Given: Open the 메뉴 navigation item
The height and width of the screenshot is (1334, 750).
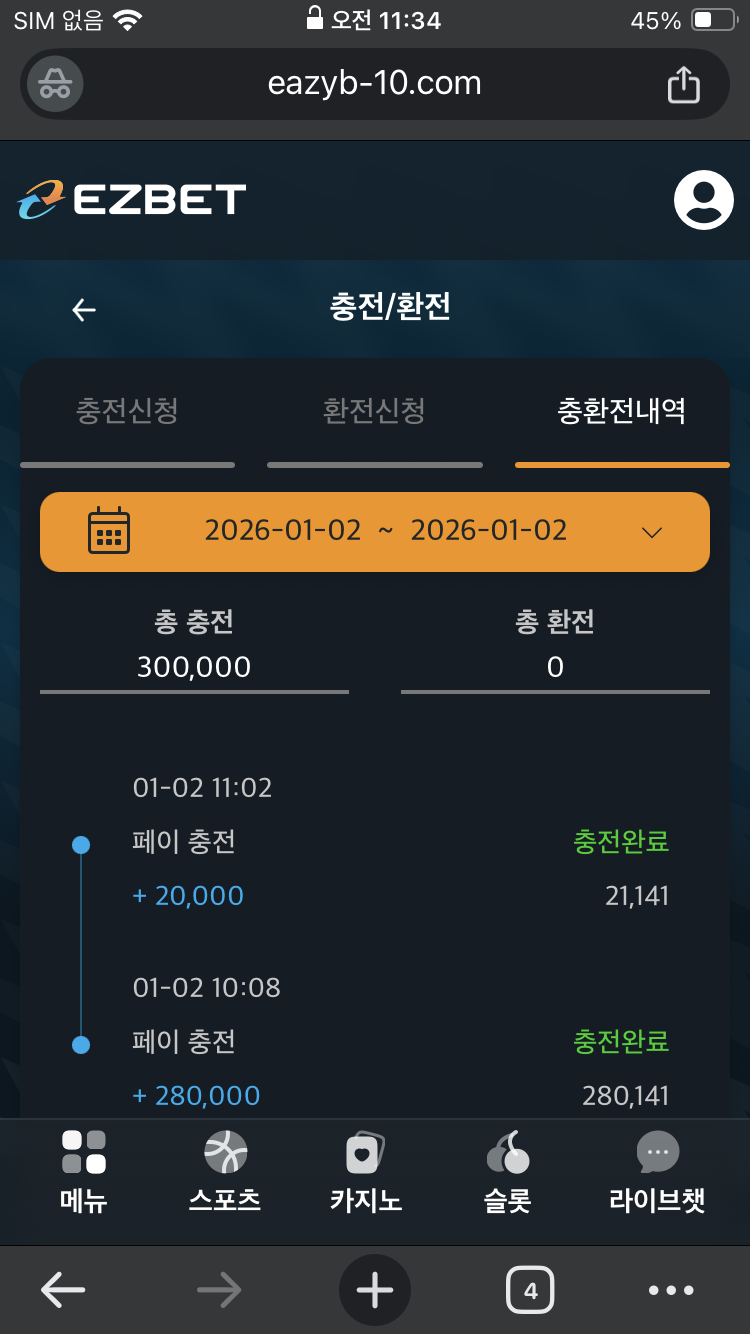Looking at the screenshot, I should (84, 1171).
